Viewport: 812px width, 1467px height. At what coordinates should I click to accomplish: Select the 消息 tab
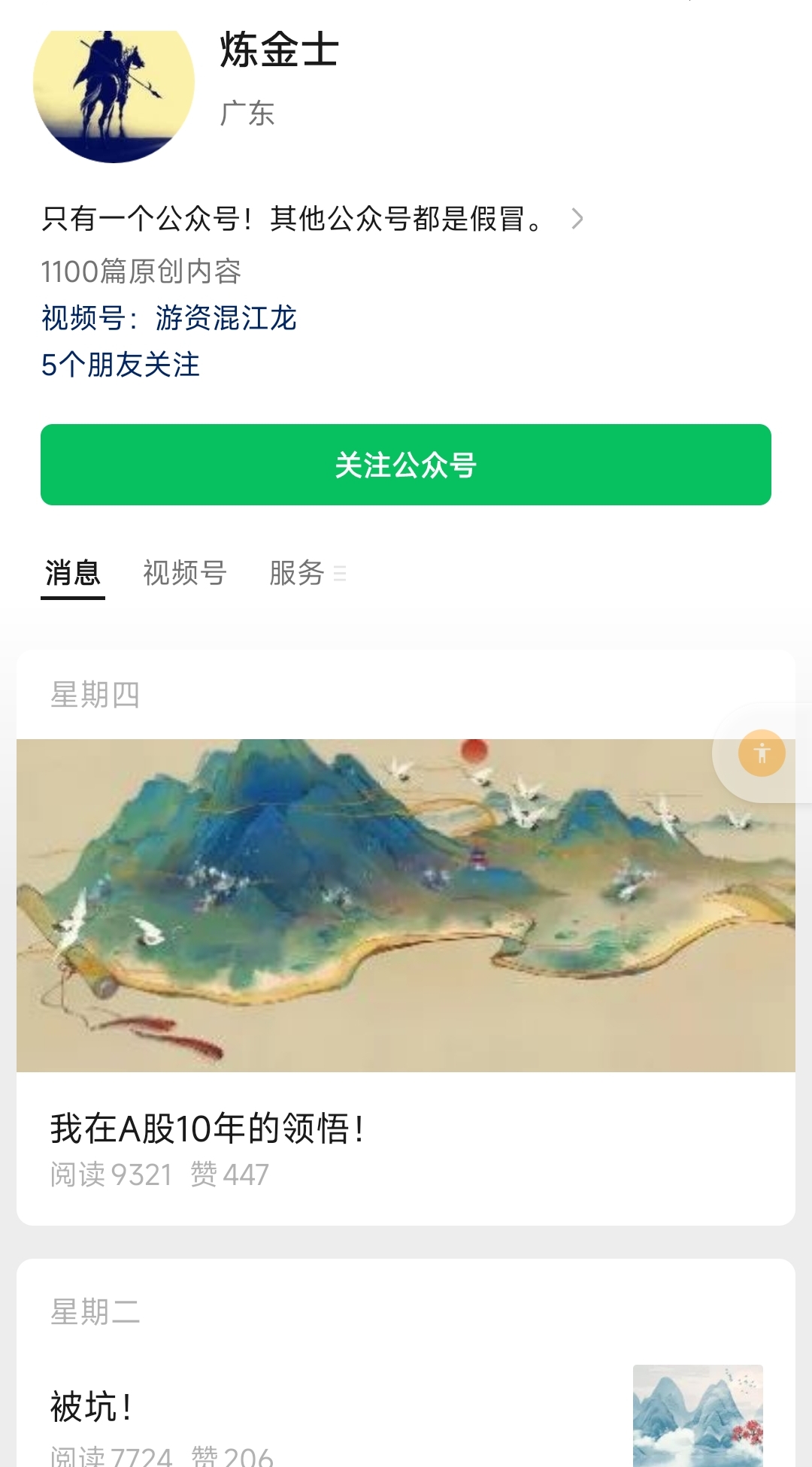[73, 573]
